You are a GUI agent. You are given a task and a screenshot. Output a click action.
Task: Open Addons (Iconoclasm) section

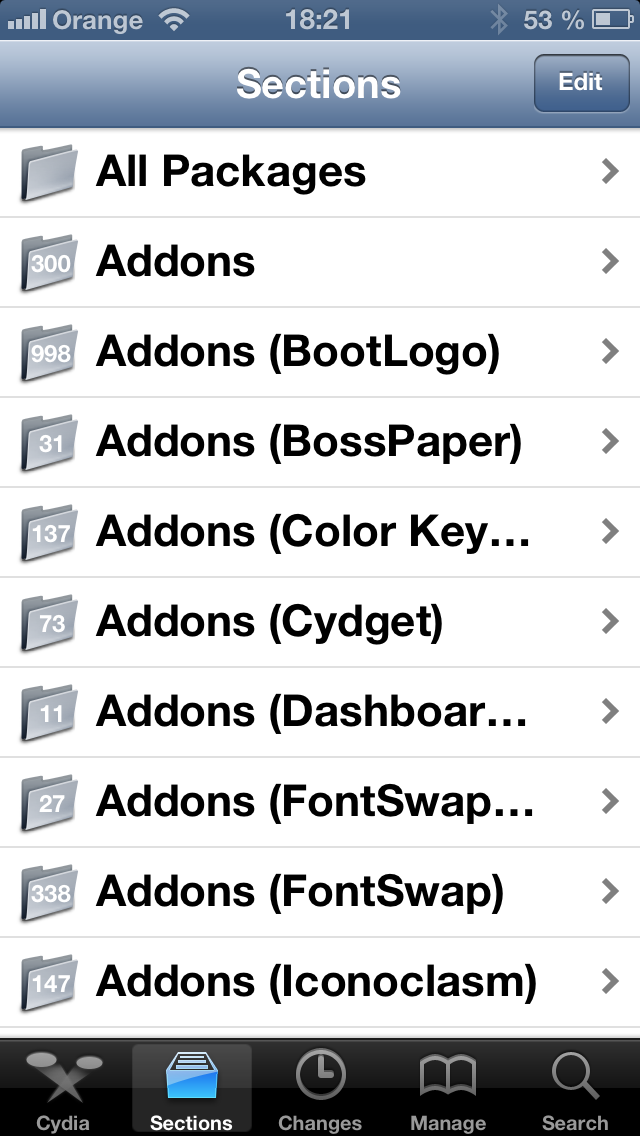[320, 982]
